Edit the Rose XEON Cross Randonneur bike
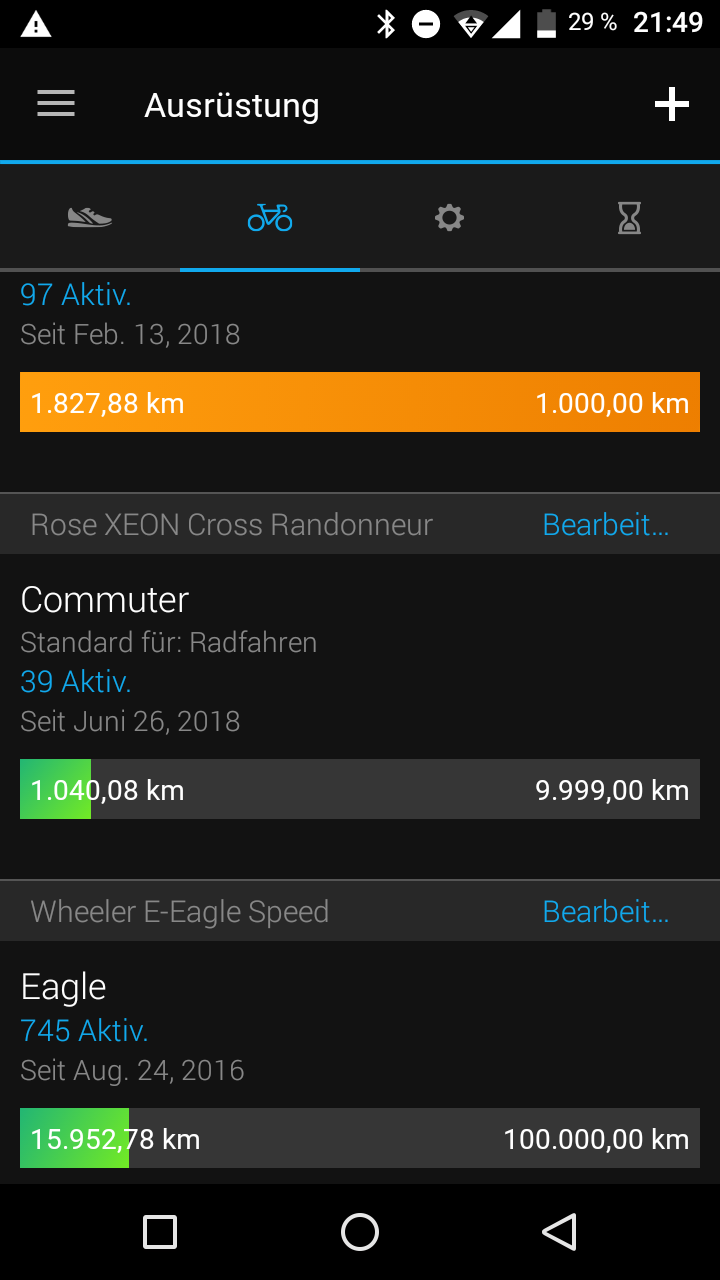This screenshot has width=720, height=1280. click(605, 525)
